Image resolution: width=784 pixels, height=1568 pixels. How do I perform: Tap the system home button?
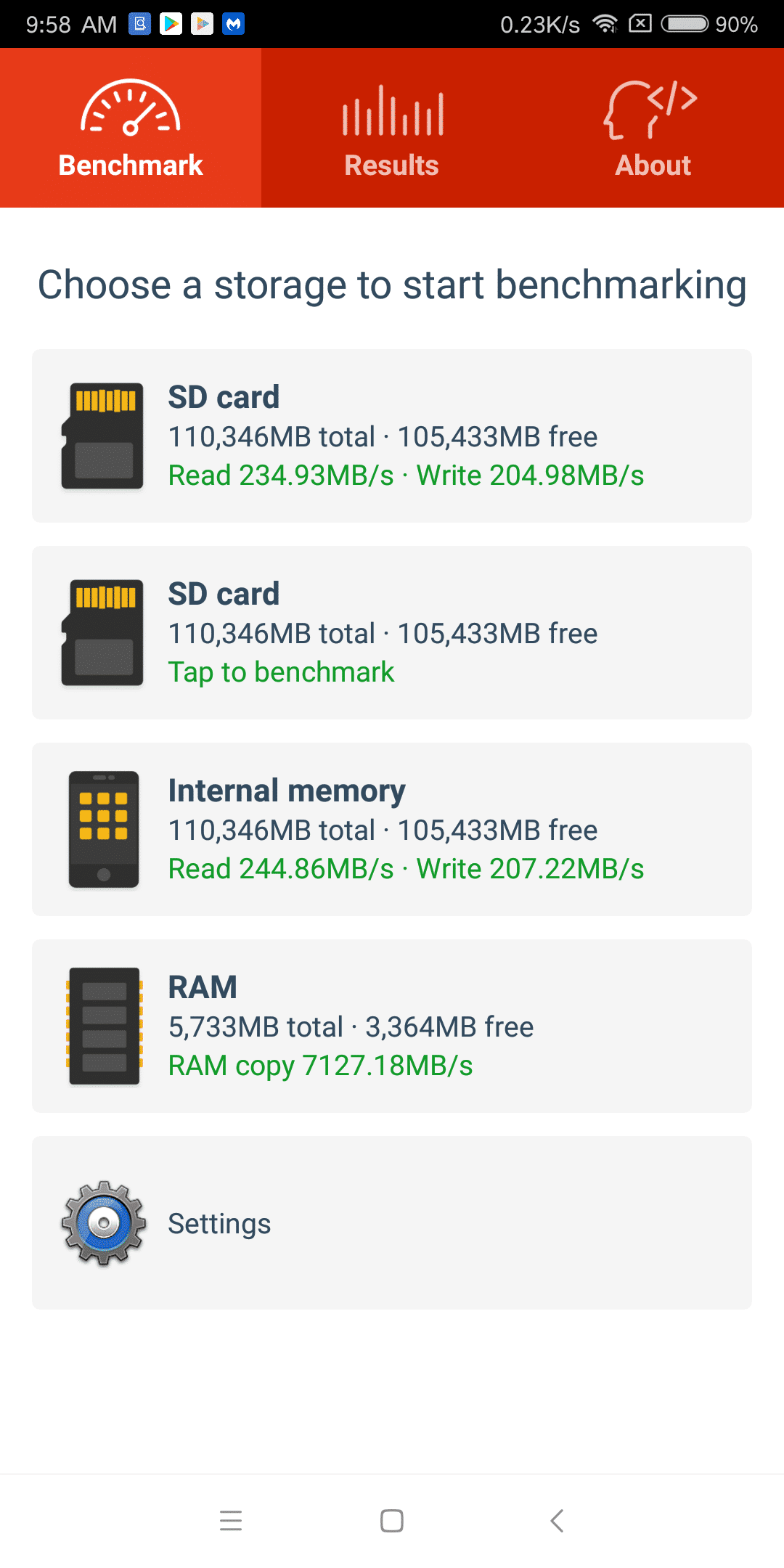(x=392, y=1520)
